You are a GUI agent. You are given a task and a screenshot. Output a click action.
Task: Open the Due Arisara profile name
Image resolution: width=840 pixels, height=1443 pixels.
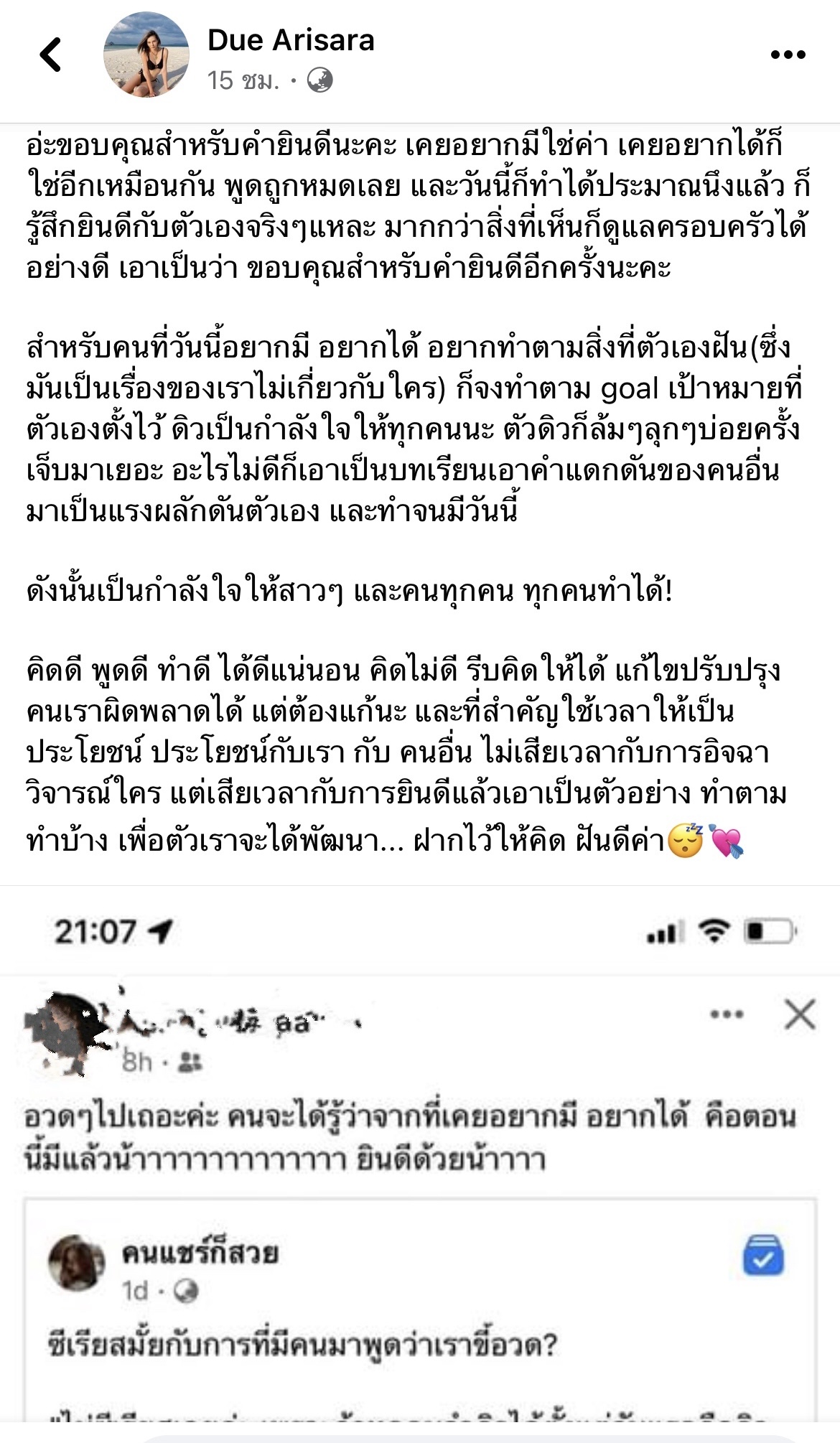291,40
